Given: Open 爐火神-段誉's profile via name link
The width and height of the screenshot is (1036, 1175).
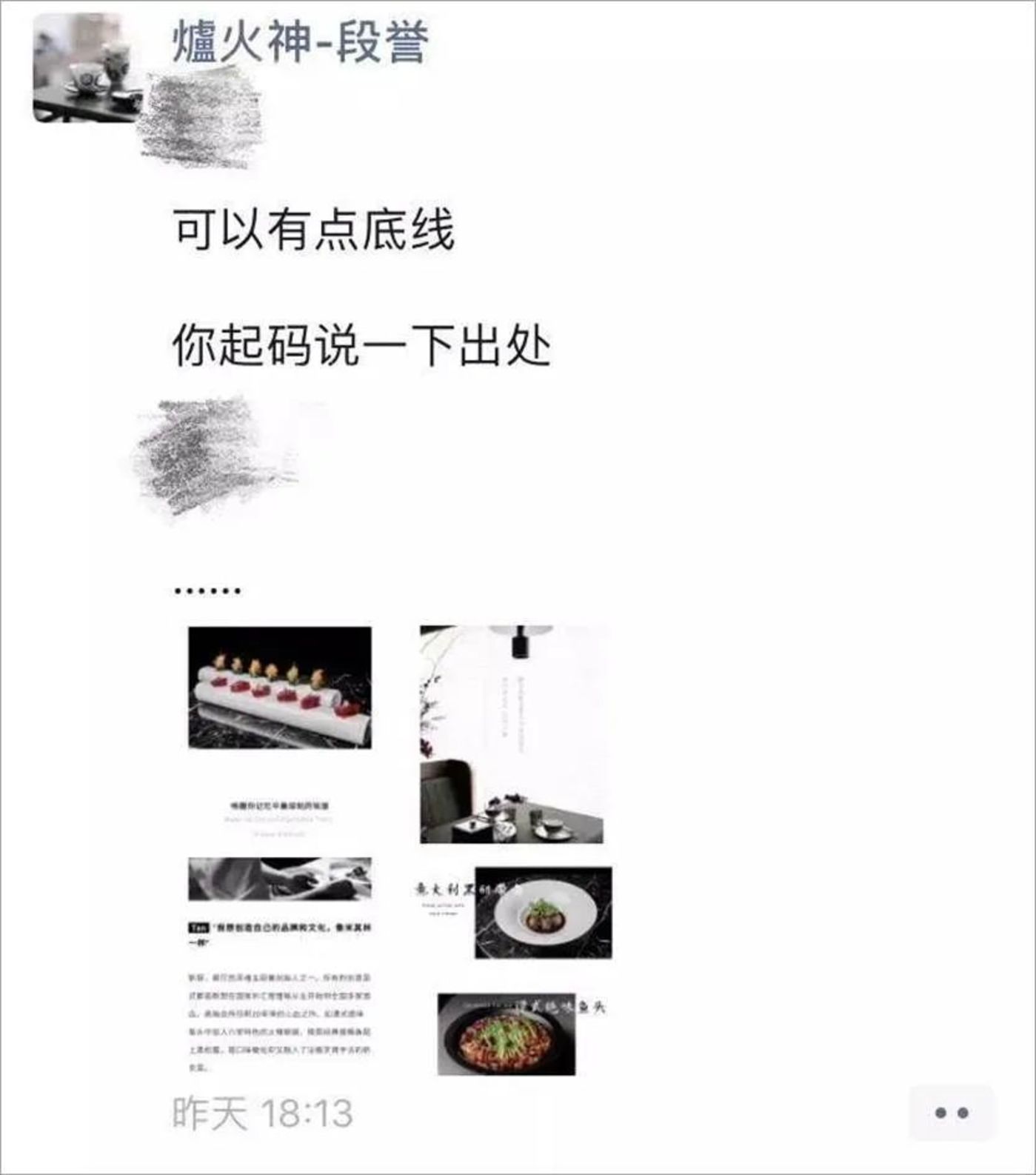Looking at the screenshot, I should tap(300, 42).
